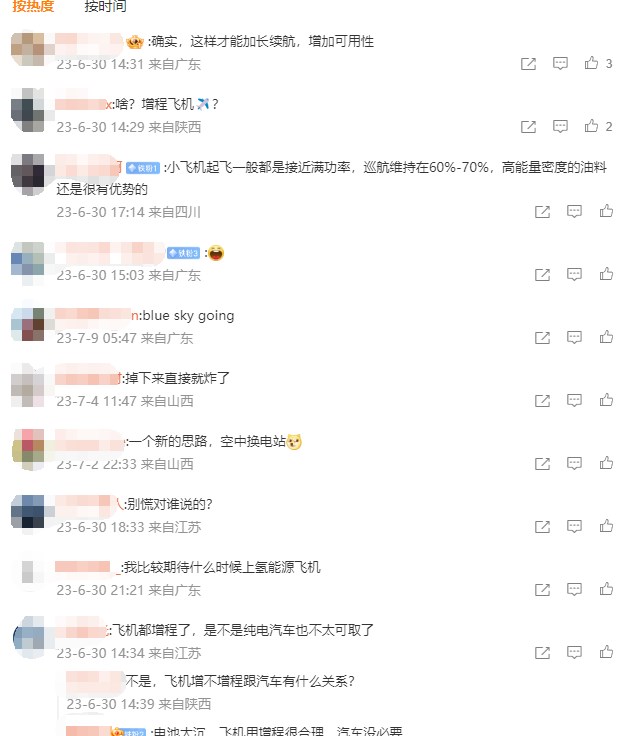Reply to the comment 啥？增程飞机
Viewport: 629px width, 736px height.
click(x=561, y=127)
